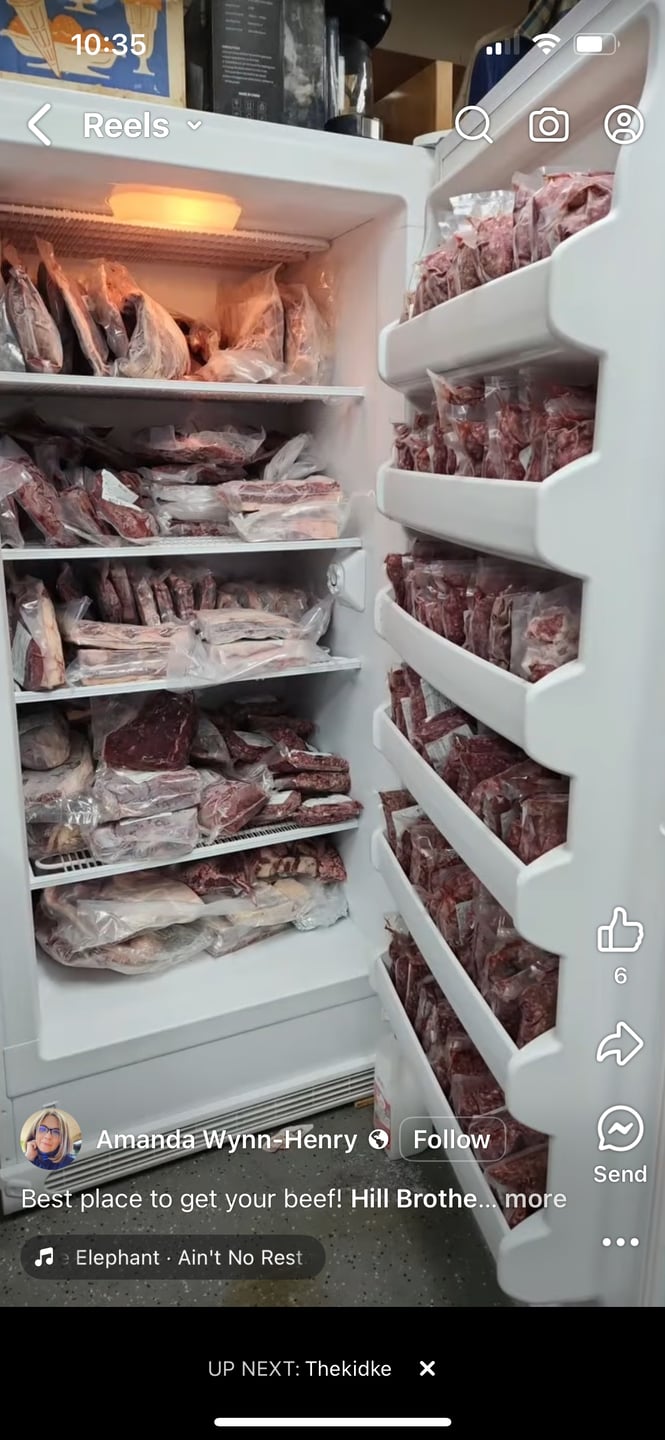Open the three-dot overflow menu

point(620,1242)
